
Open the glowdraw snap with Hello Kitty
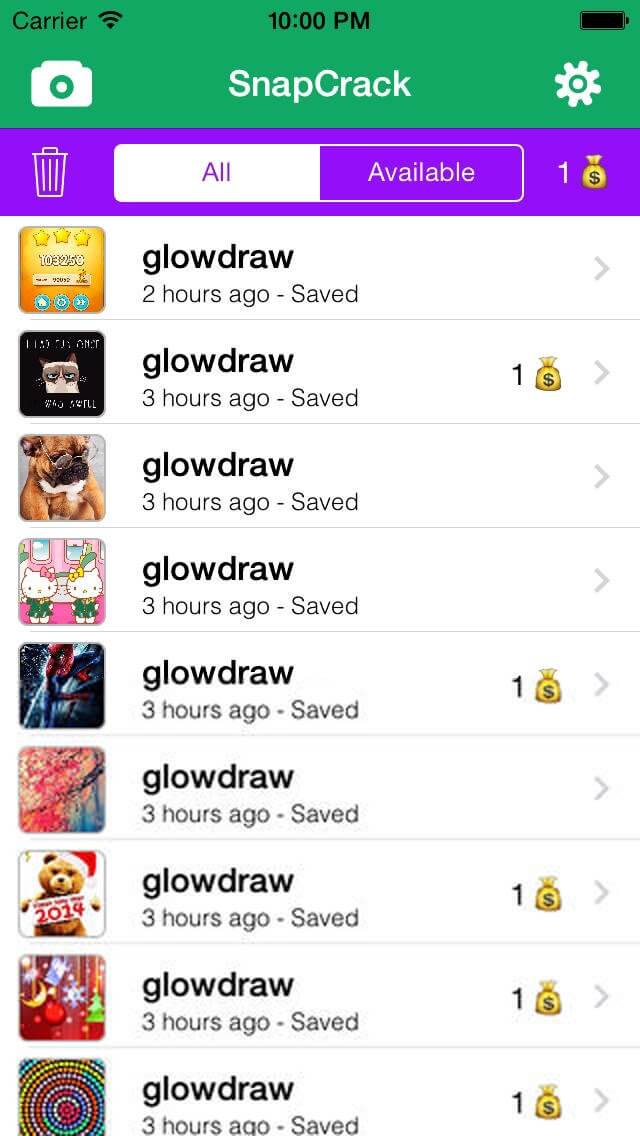pyautogui.click(x=320, y=580)
